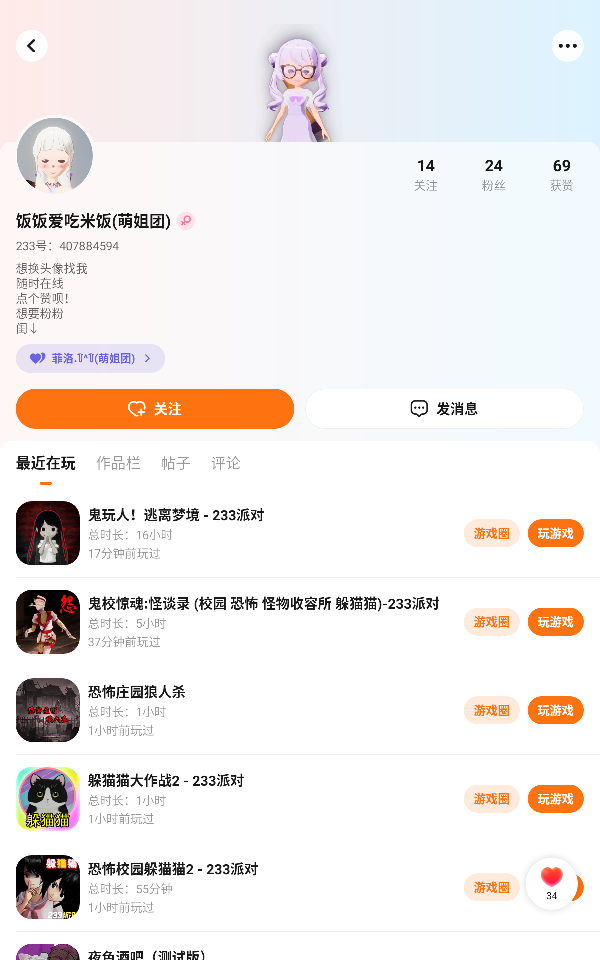View the 粉丝 followers list
The width and height of the screenshot is (600, 960).
pos(493,174)
